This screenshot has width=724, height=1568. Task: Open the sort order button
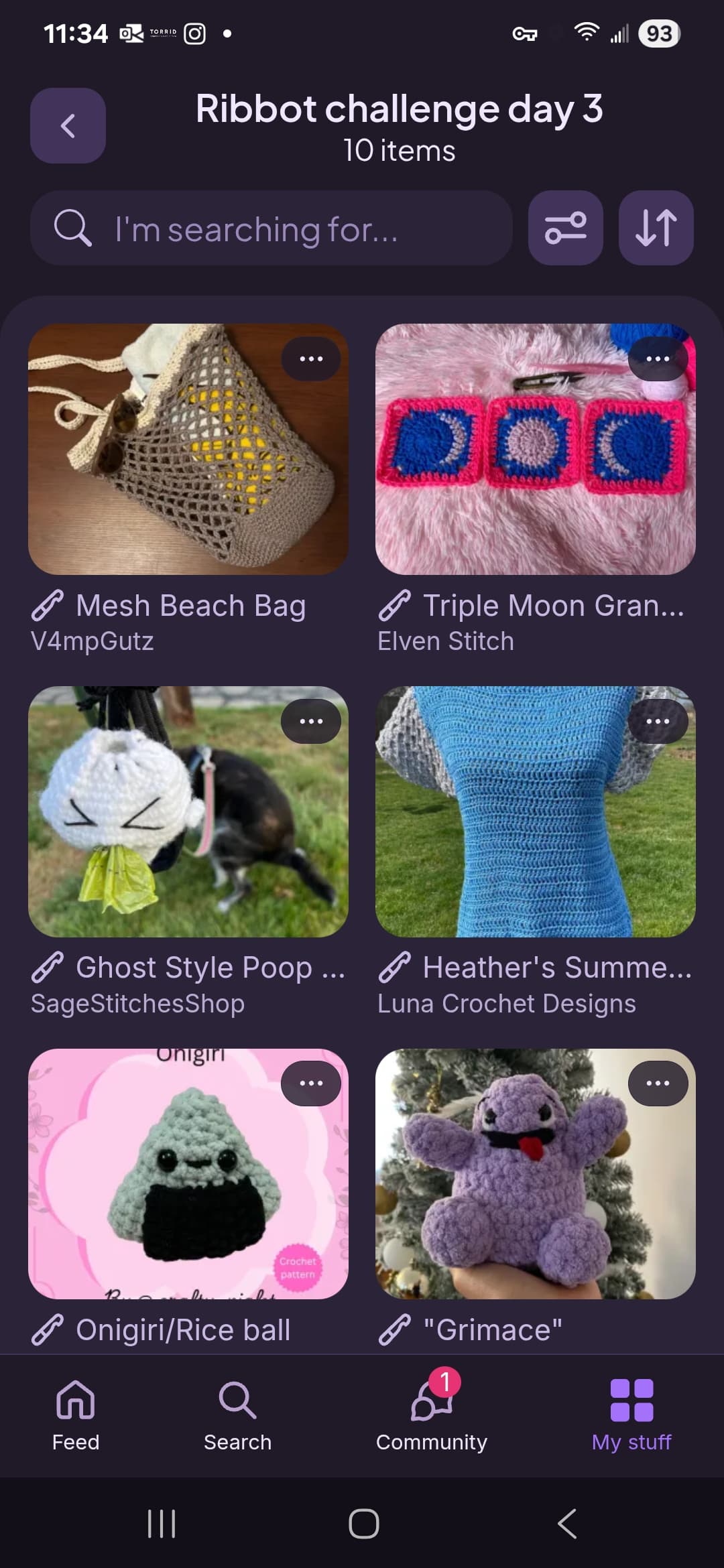point(656,228)
